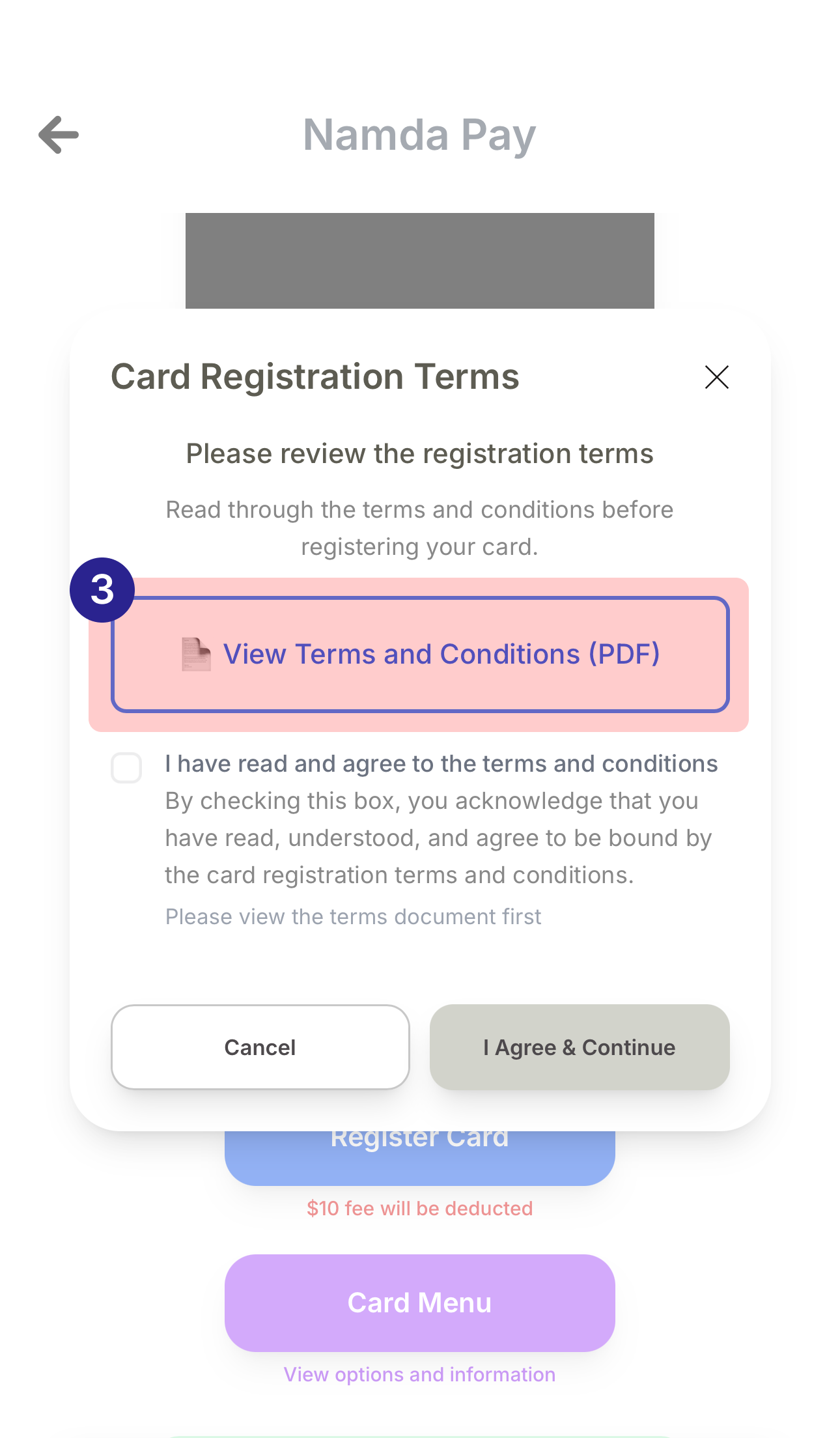
Task: Click the unchecked checkbox next to agreement statement
Action: 126,768
